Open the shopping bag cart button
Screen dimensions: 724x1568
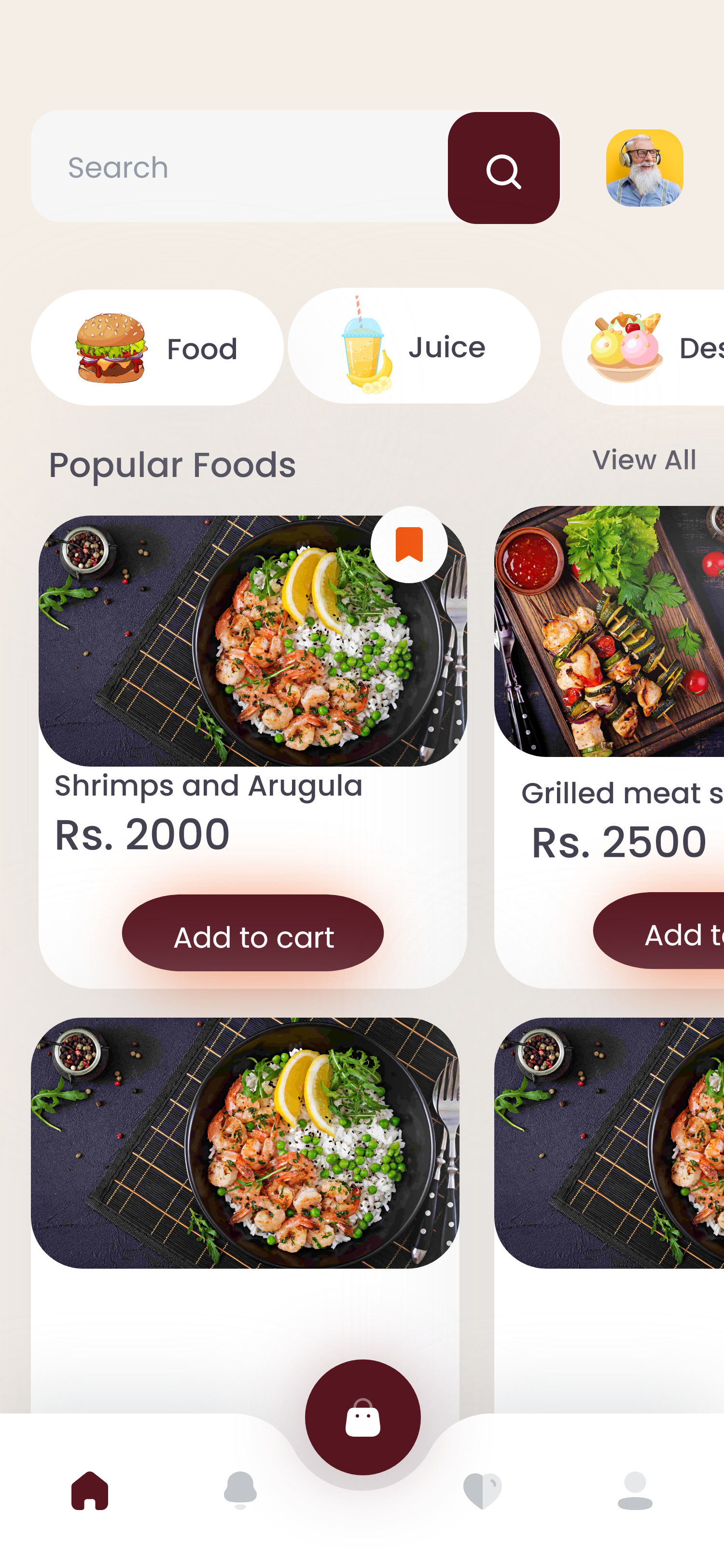point(362,1417)
